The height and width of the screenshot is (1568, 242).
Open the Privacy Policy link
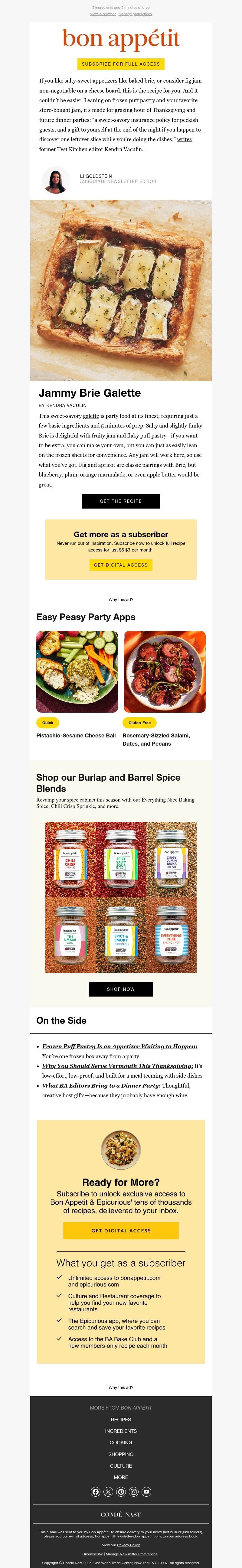point(129,1545)
